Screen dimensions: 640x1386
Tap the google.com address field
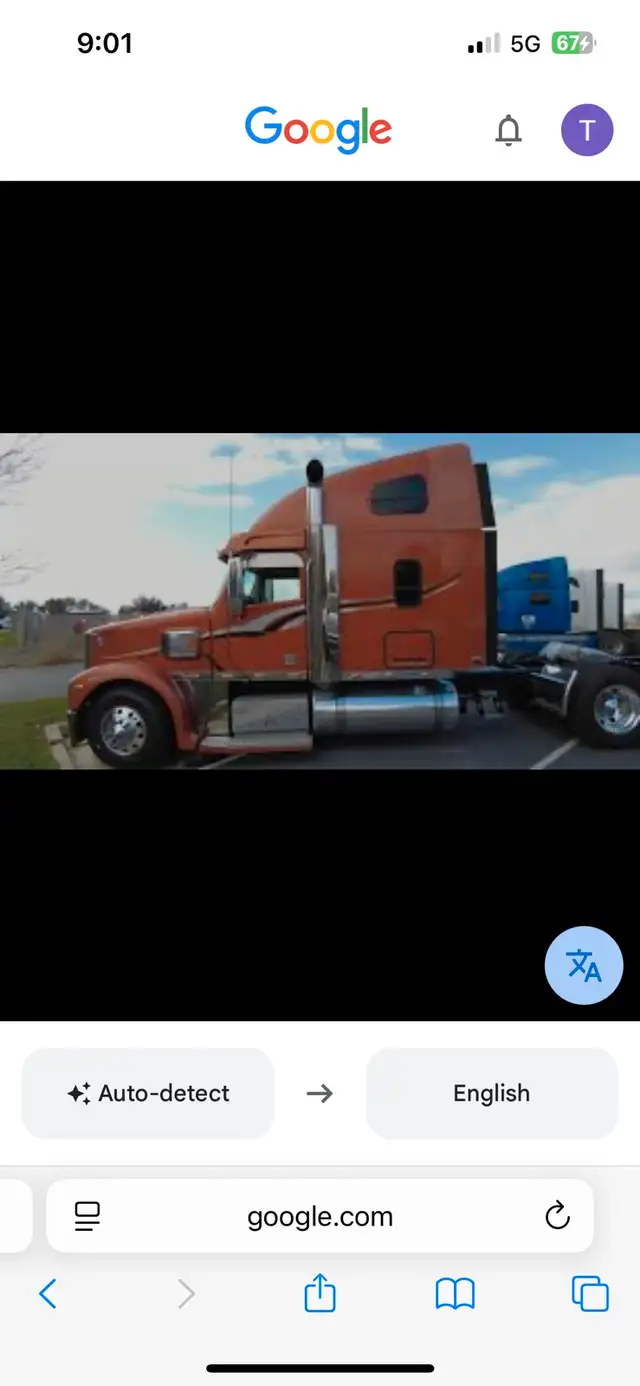(x=320, y=1216)
